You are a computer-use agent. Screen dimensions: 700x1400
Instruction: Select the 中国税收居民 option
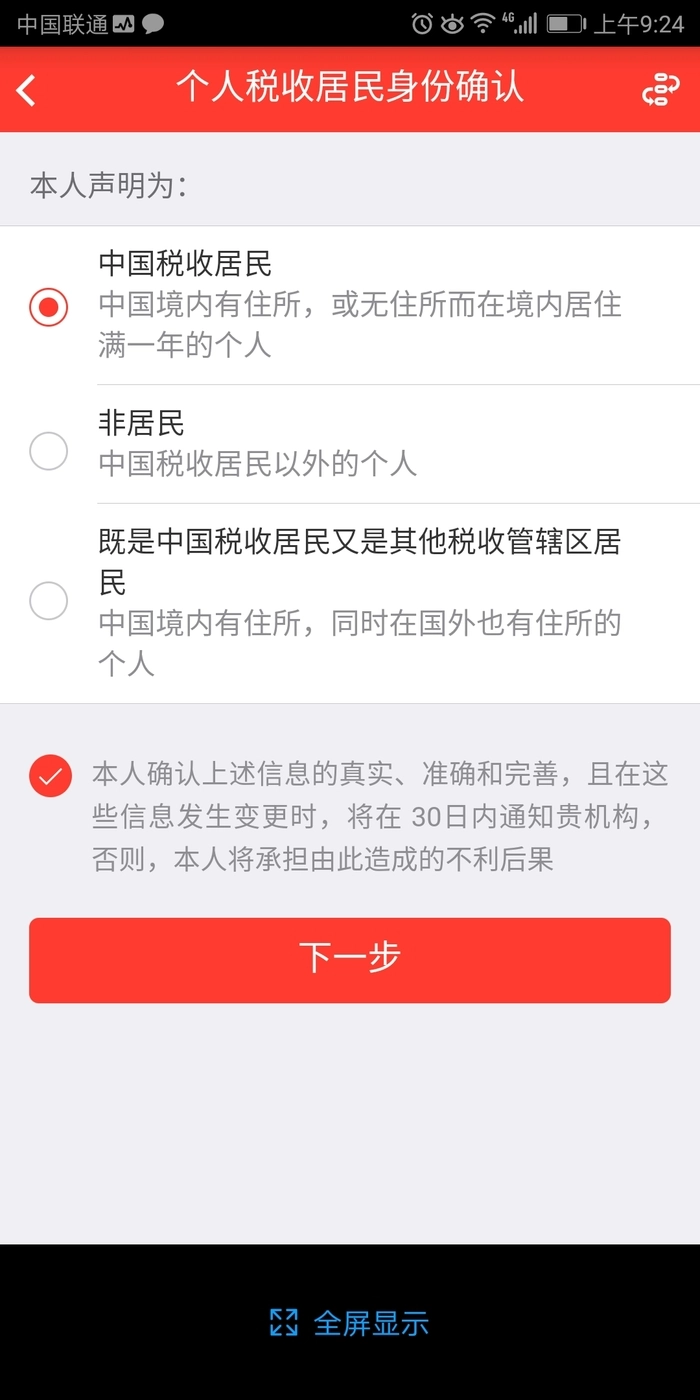[x=48, y=306]
